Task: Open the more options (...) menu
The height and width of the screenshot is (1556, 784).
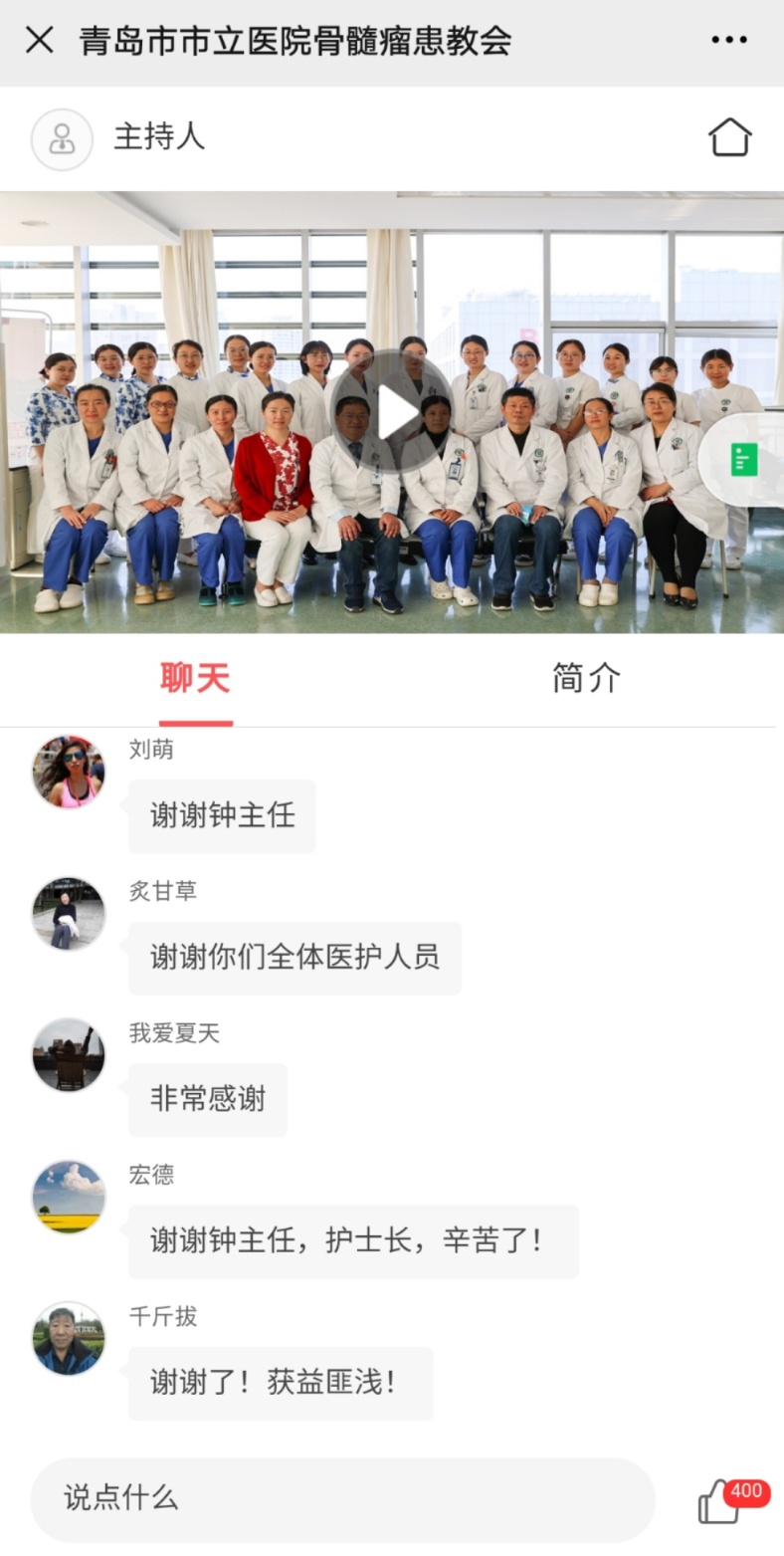Action: (730, 39)
